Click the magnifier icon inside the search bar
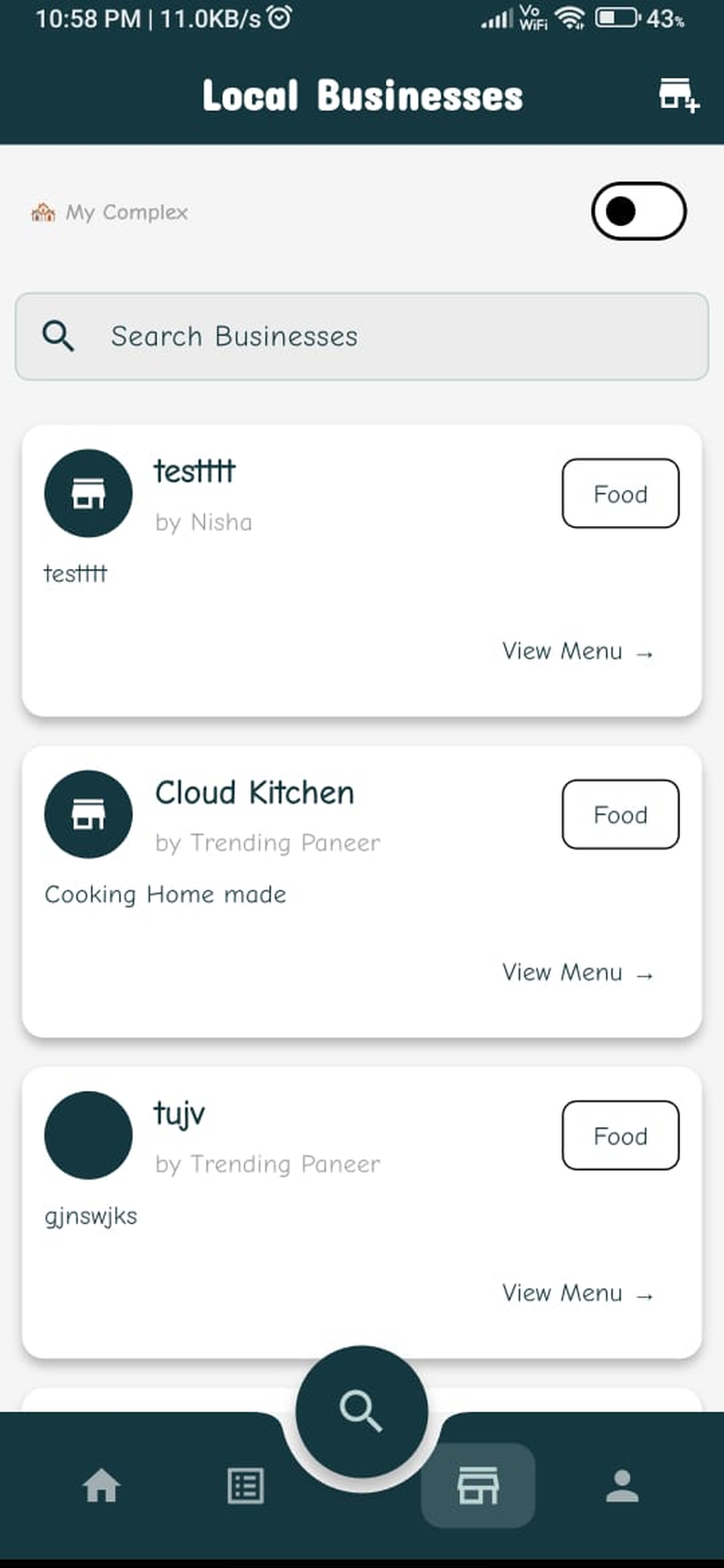The height and width of the screenshot is (1568, 724). (x=59, y=335)
